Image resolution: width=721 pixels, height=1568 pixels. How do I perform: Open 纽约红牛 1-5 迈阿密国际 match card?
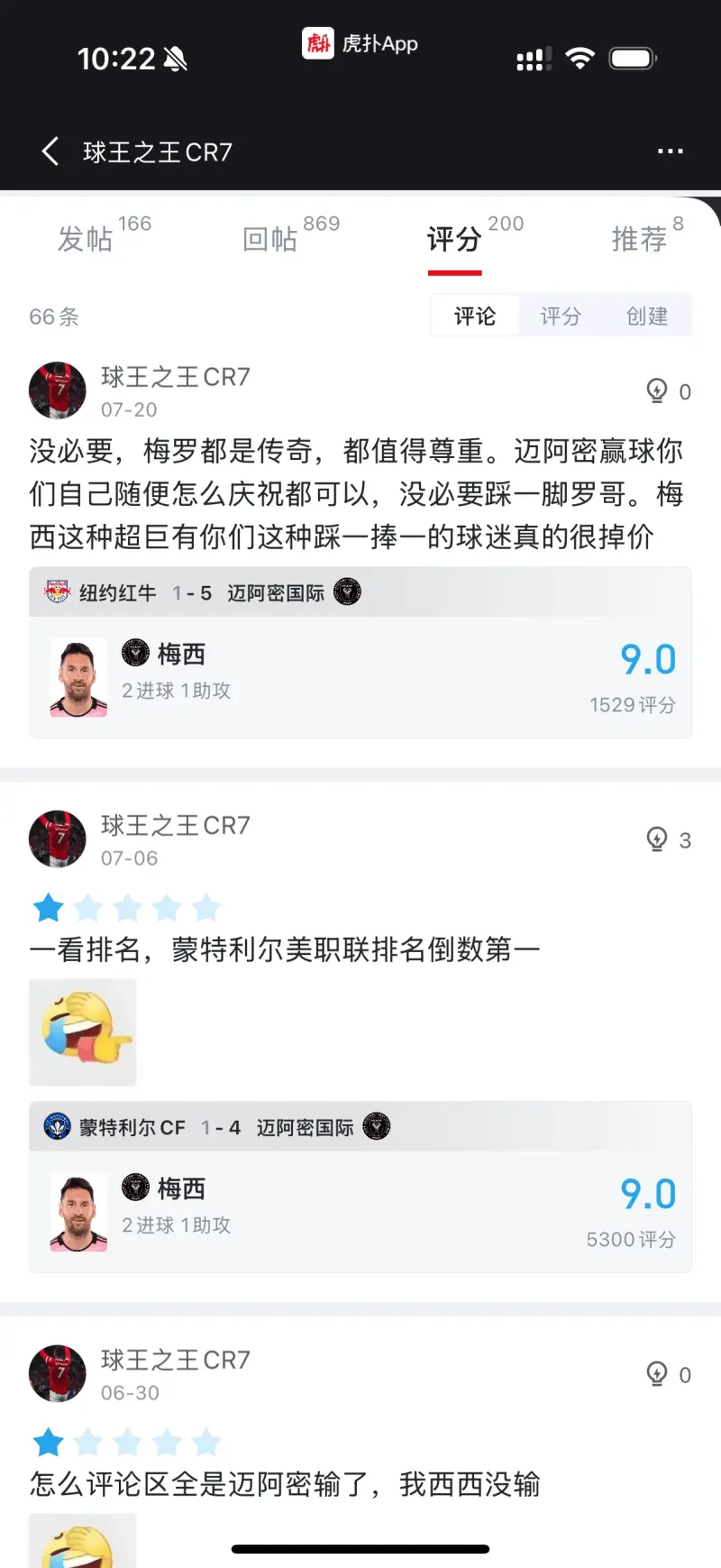[x=360, y=592]
